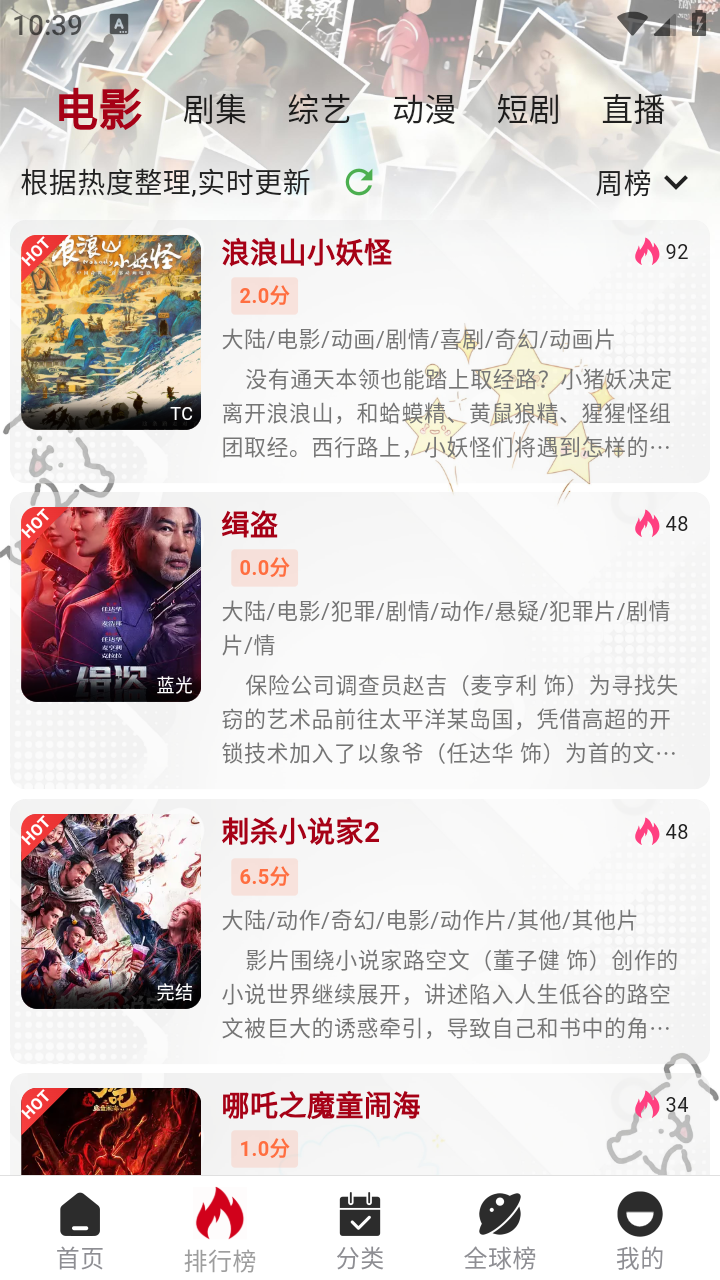Open the 我的 profile icon
Screen dimensions: 720x1280
[x=639, y=1213]
